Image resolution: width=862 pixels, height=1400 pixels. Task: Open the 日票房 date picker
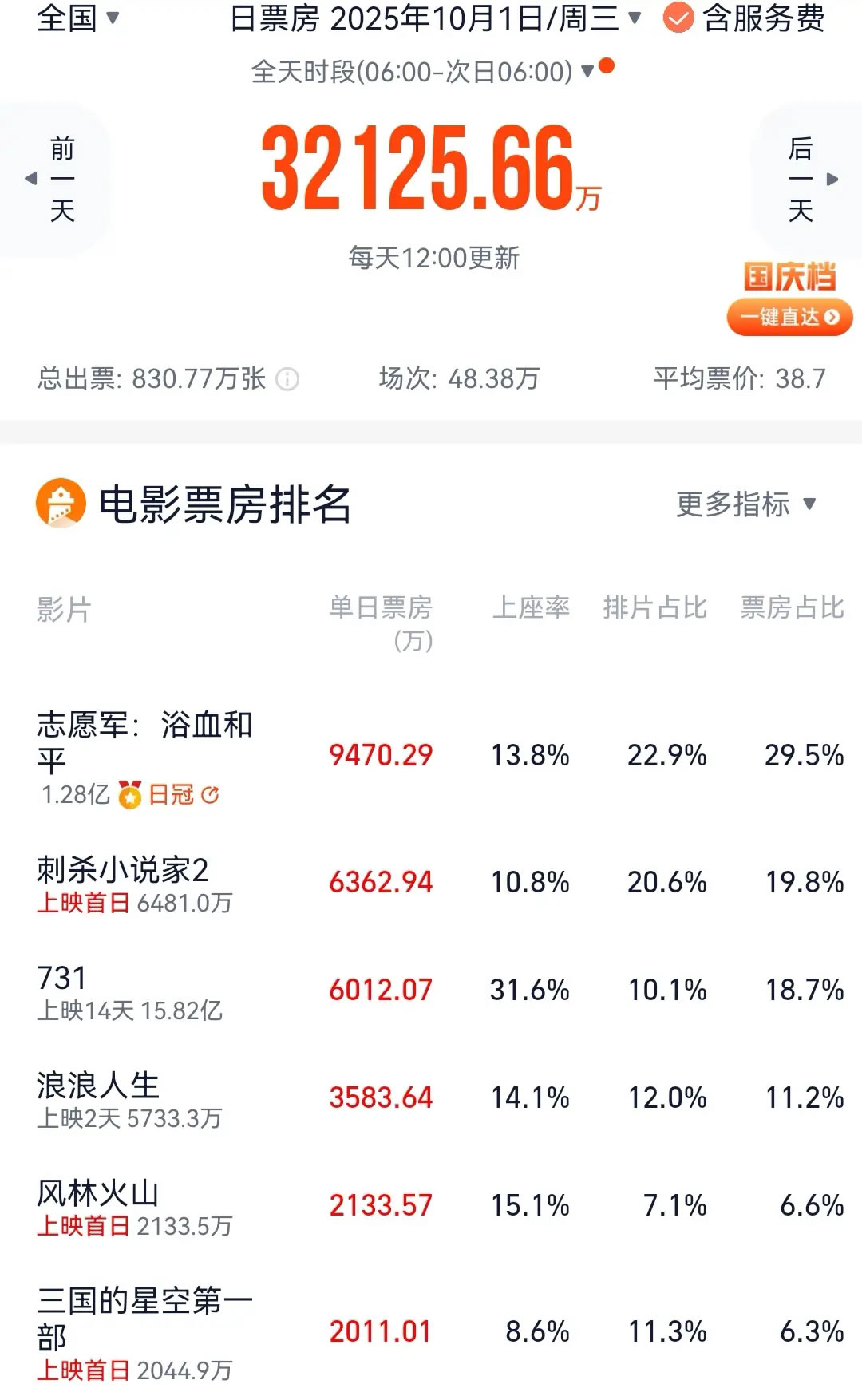click(435, 18)
